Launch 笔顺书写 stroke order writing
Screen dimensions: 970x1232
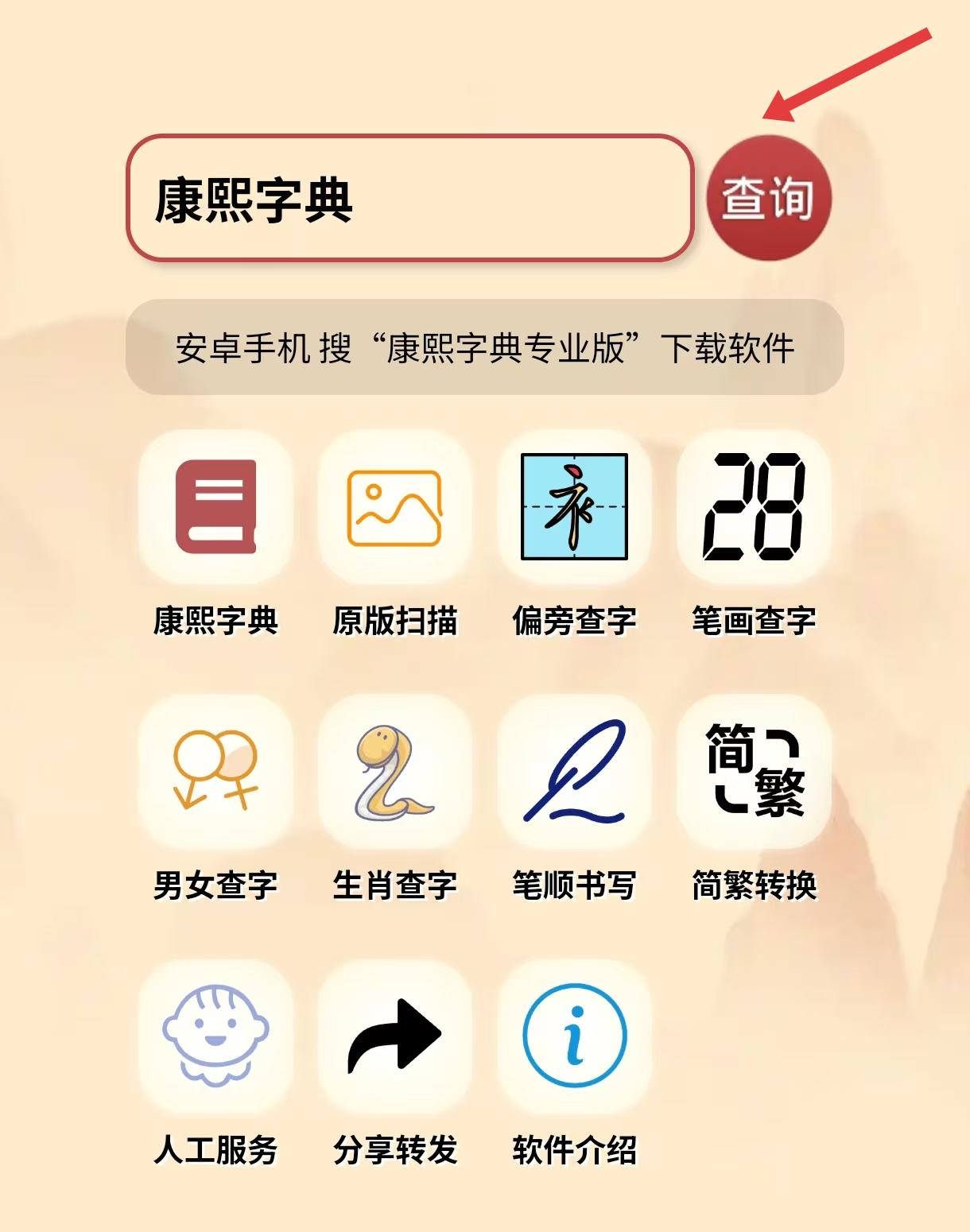tap(574, 771)
